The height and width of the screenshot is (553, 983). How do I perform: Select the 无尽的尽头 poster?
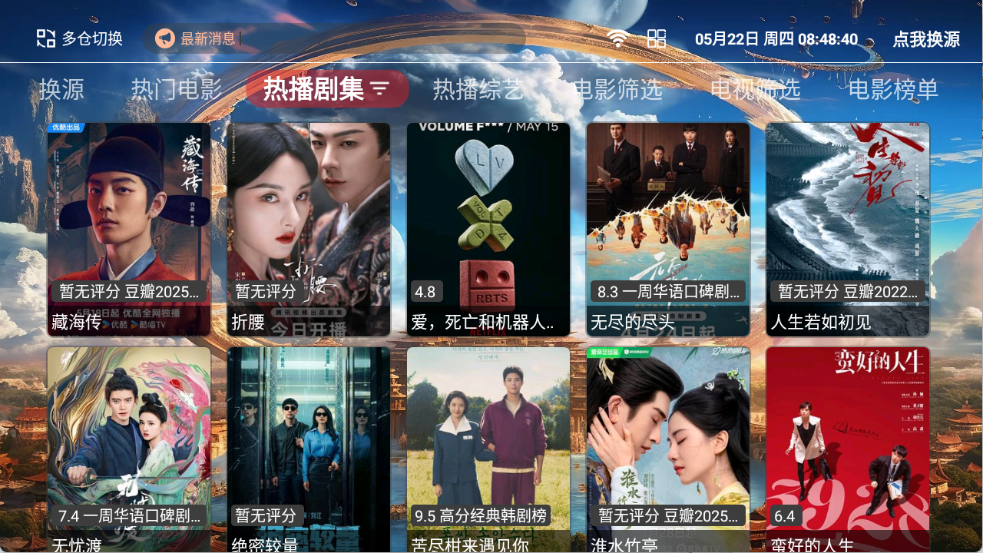(668, 229)
